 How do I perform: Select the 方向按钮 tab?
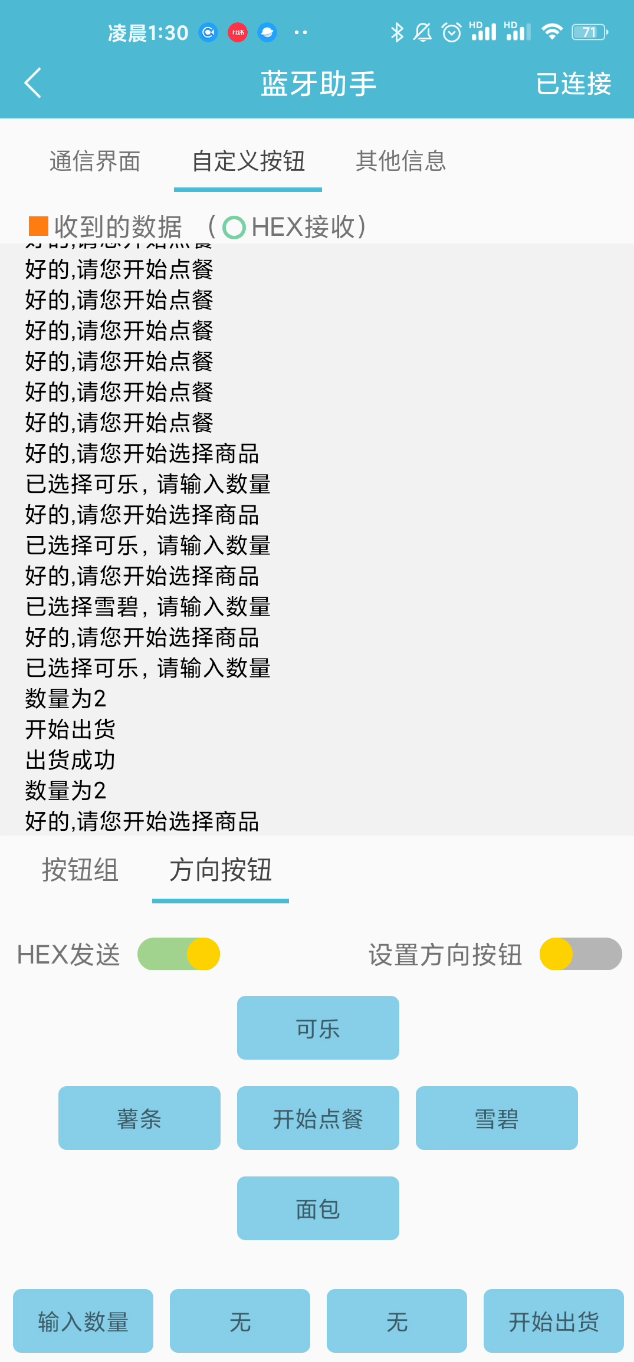220,870
